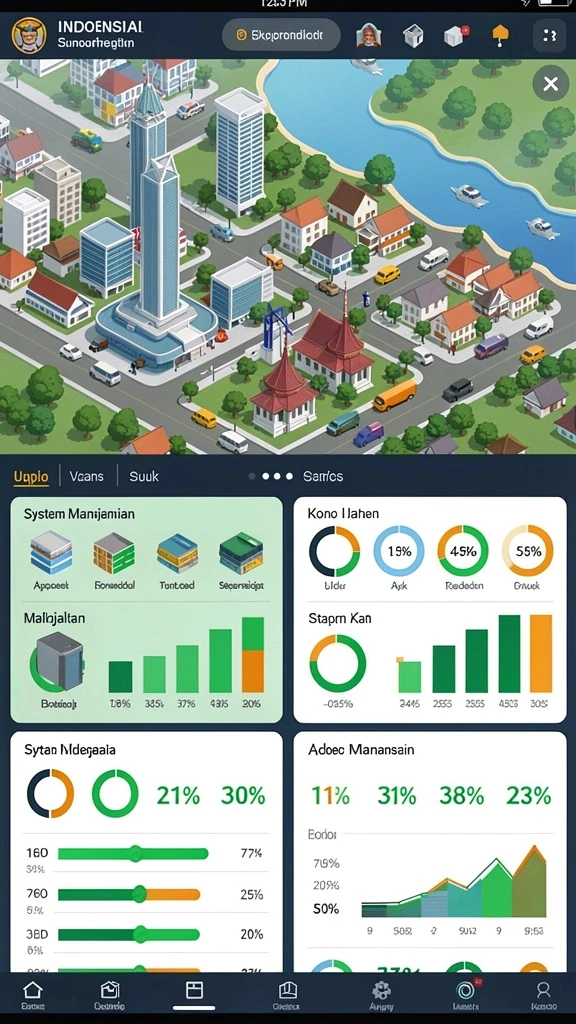Close the city map view
Viewport: 576px width, 1024px height.
551,84
